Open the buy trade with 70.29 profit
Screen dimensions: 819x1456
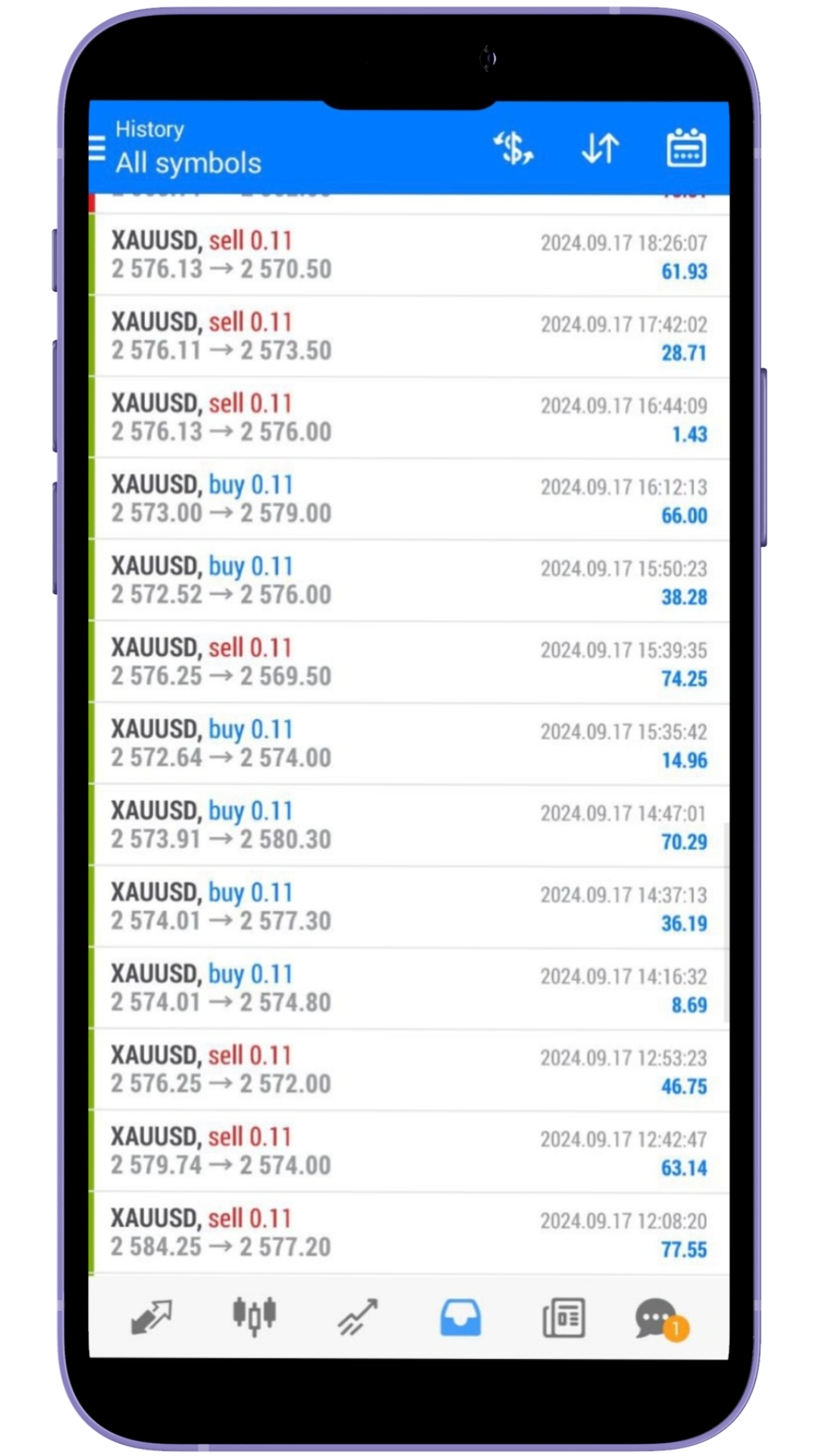pos(409,825)
